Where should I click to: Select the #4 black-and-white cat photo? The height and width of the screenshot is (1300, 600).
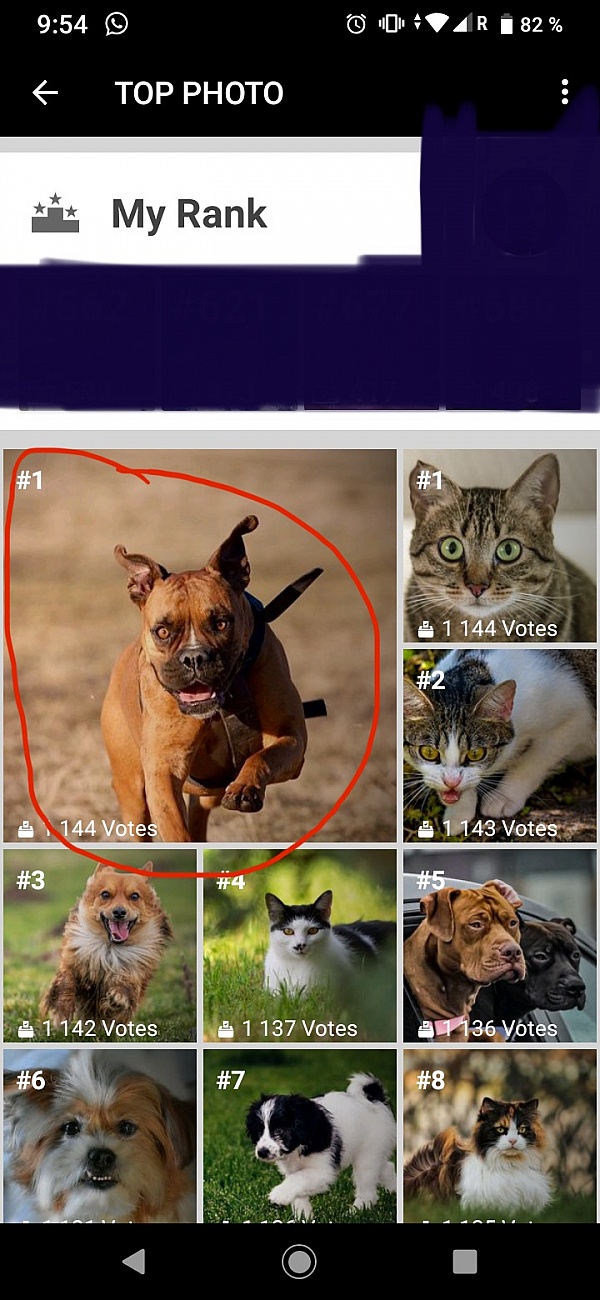[300, 945]
